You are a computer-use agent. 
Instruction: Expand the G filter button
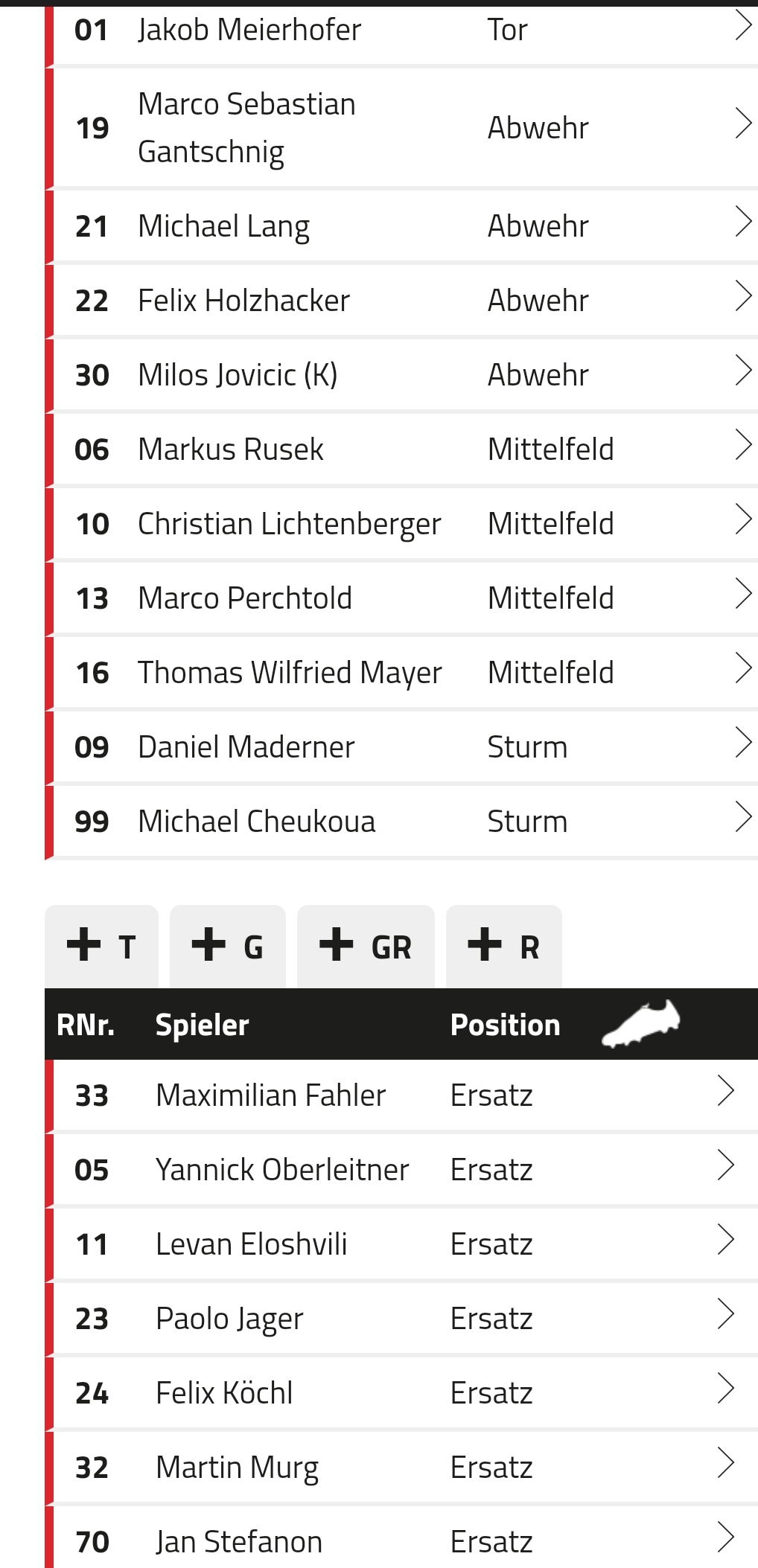point(228,947)
